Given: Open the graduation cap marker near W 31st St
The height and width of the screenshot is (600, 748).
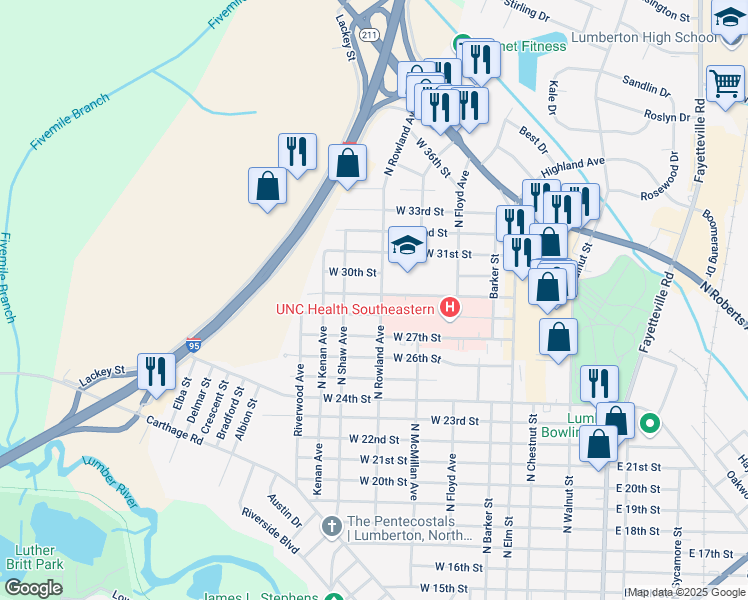Looking at the screenshot, I should (x=408, y=246).
